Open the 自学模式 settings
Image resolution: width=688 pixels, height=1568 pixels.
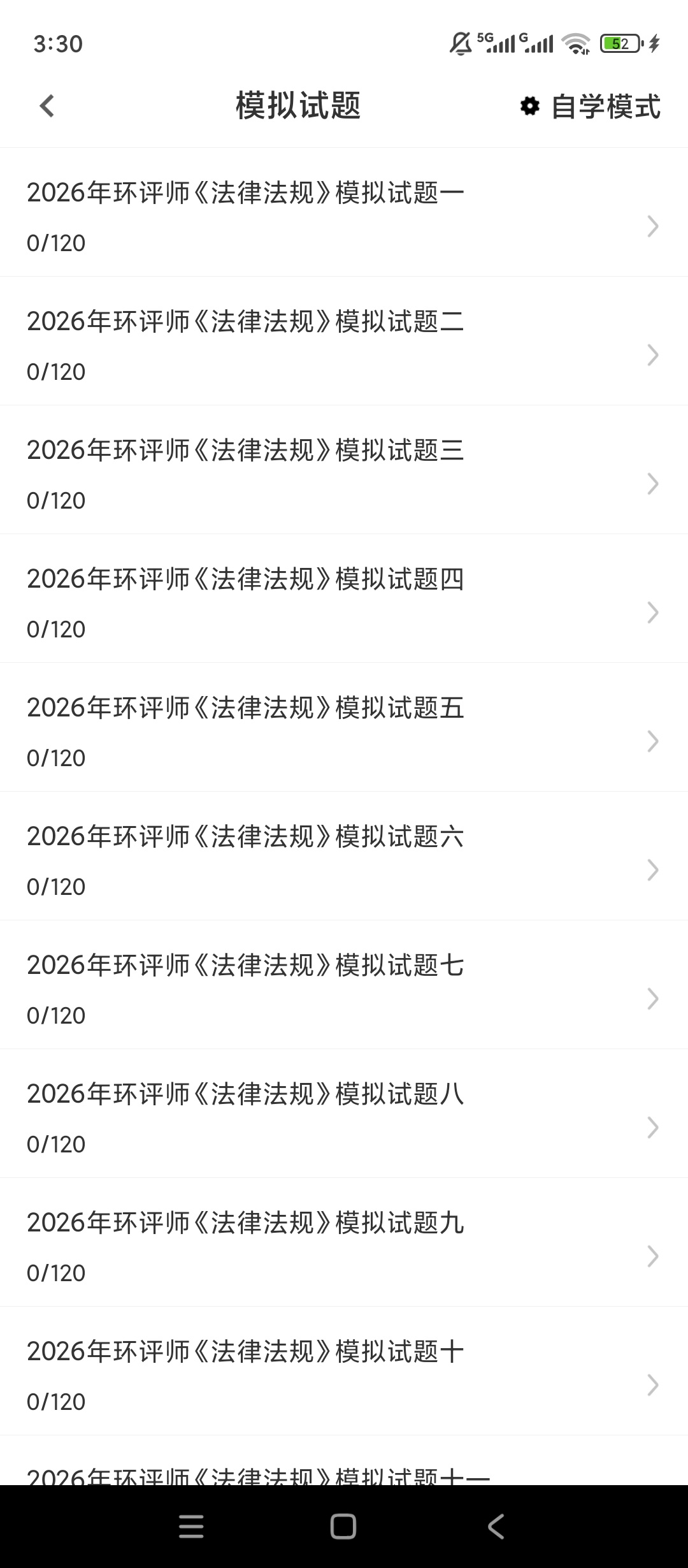591,106
